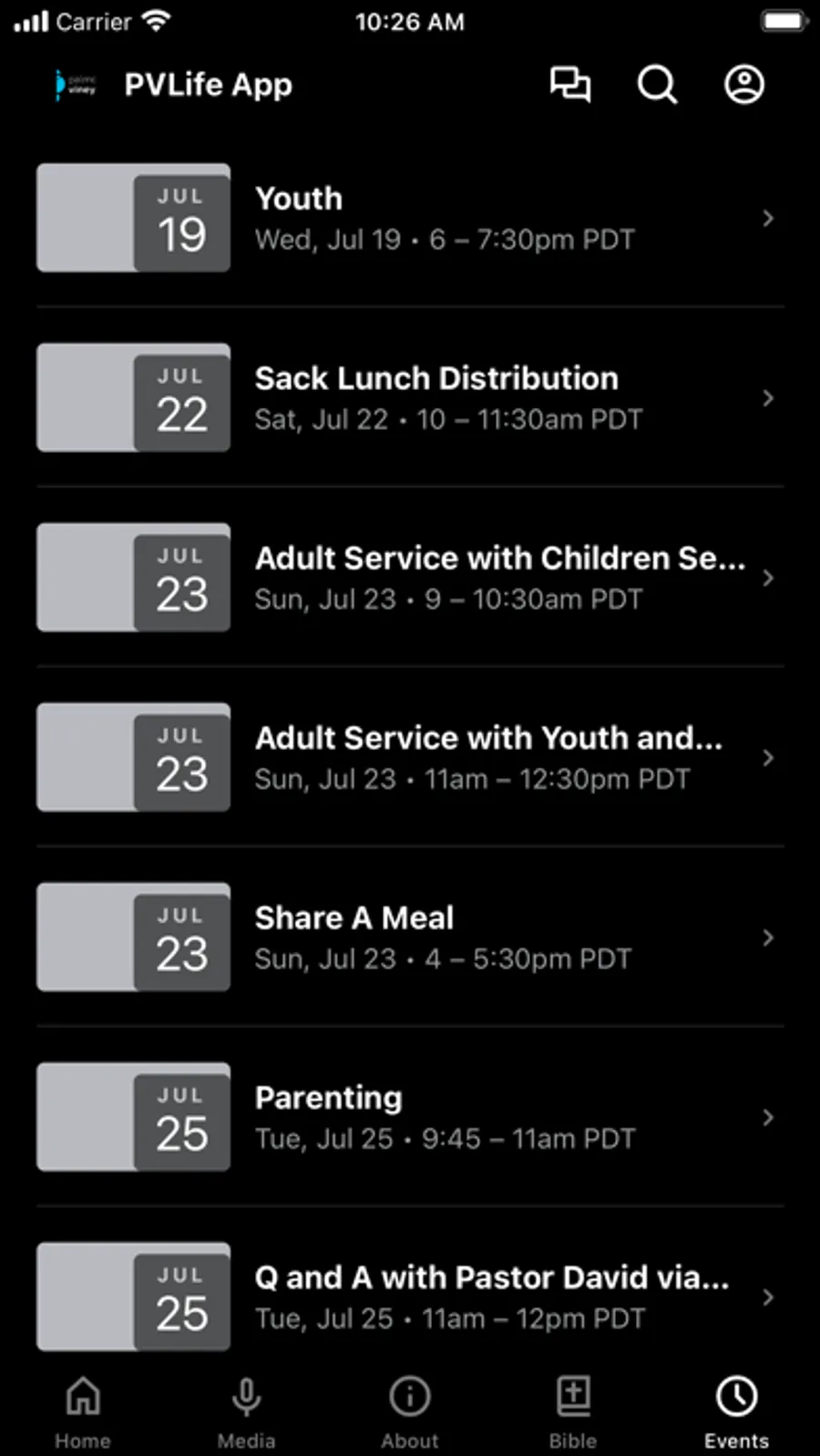
Task: View the Parenting event on Jul 25
Action: (x=410, y=1117)
